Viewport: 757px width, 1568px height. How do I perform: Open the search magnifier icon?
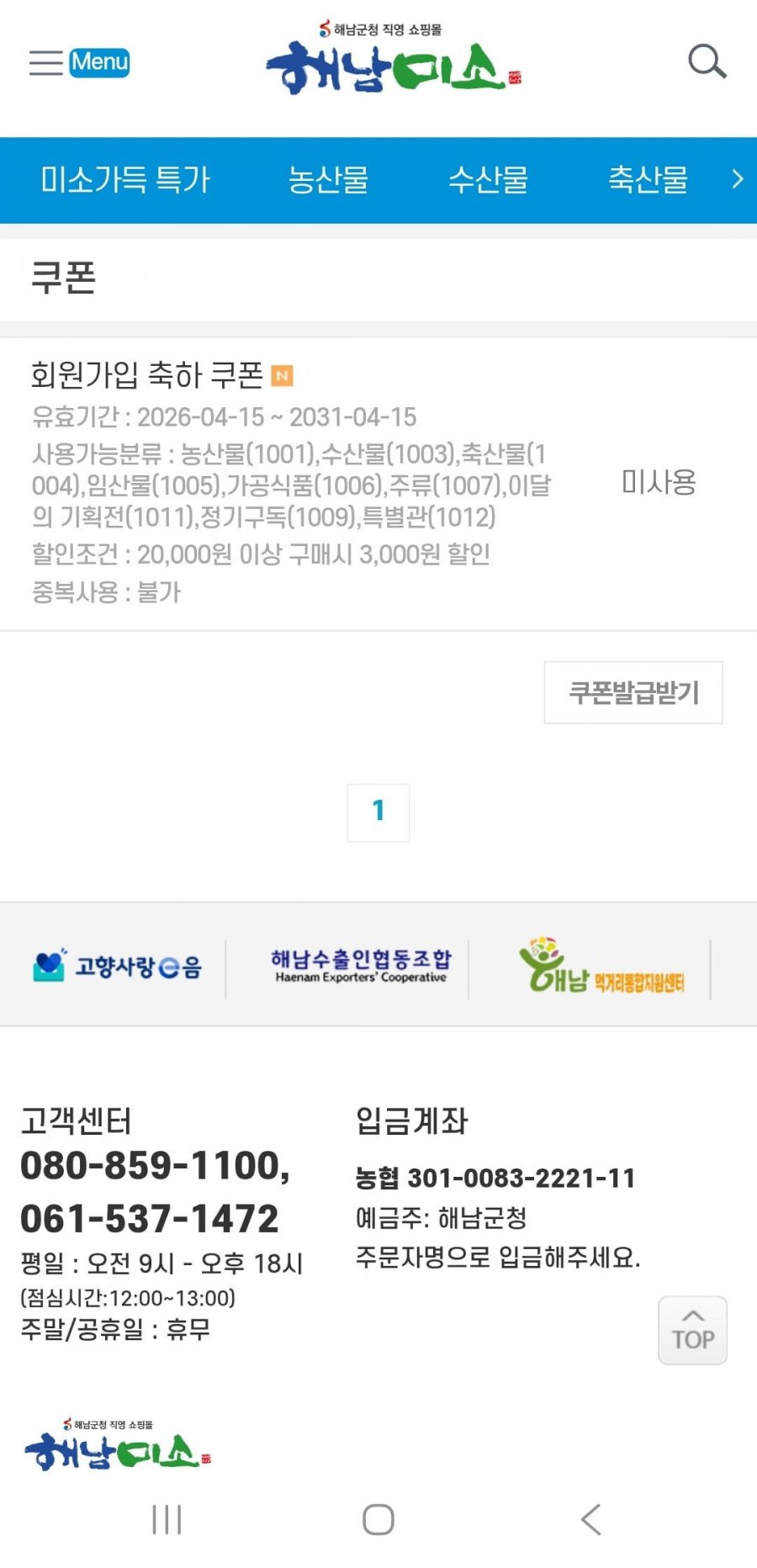coord(707,61)
